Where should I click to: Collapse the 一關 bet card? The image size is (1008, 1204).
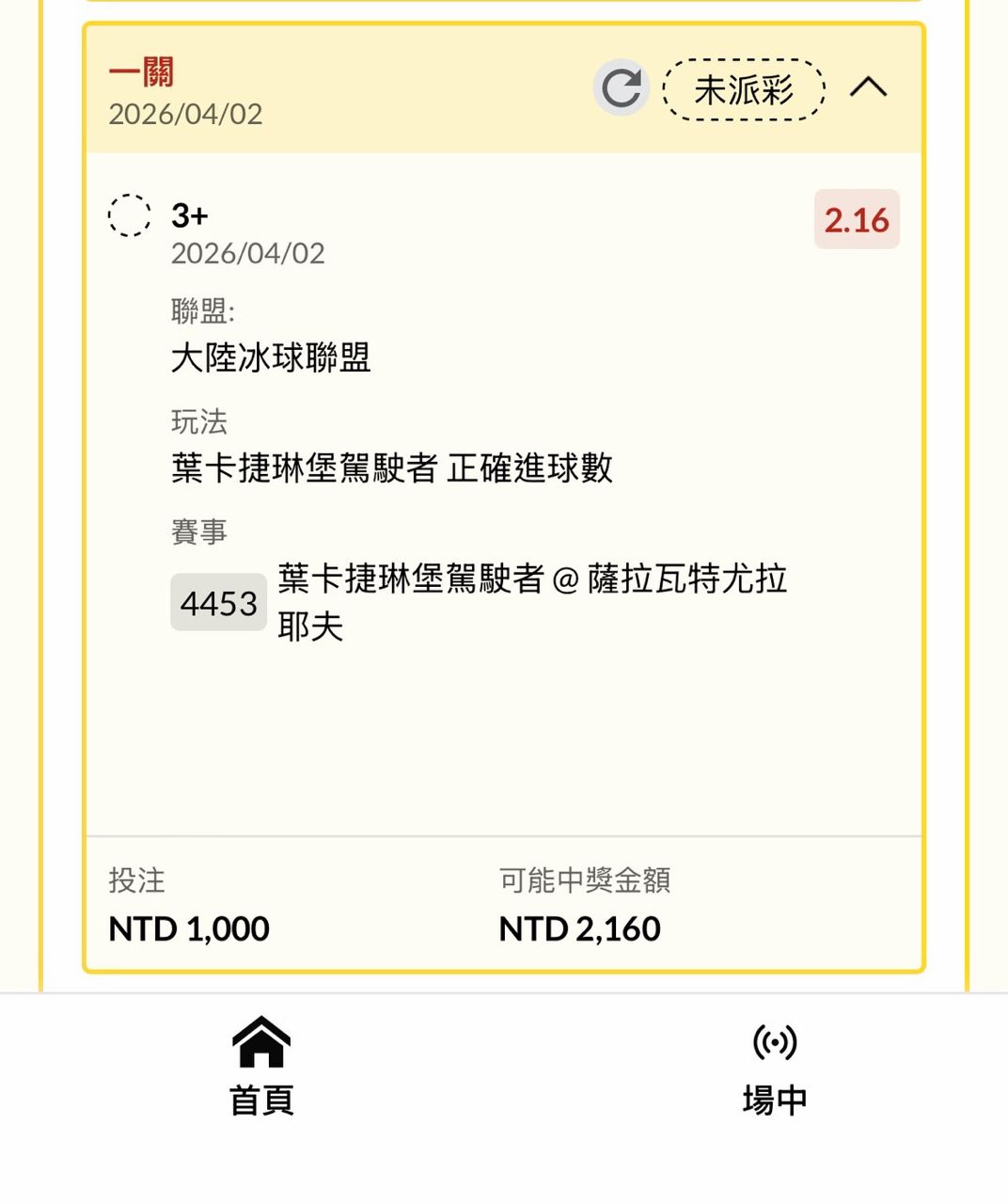868,87
